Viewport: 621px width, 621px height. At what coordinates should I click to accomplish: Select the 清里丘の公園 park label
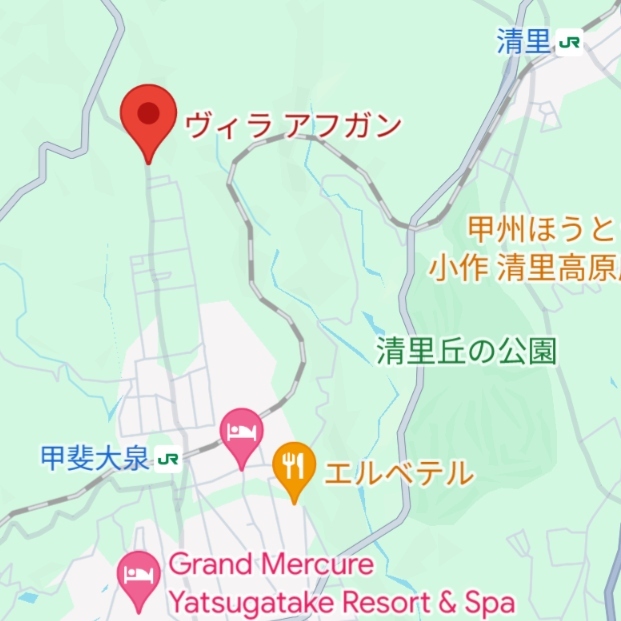465,350
